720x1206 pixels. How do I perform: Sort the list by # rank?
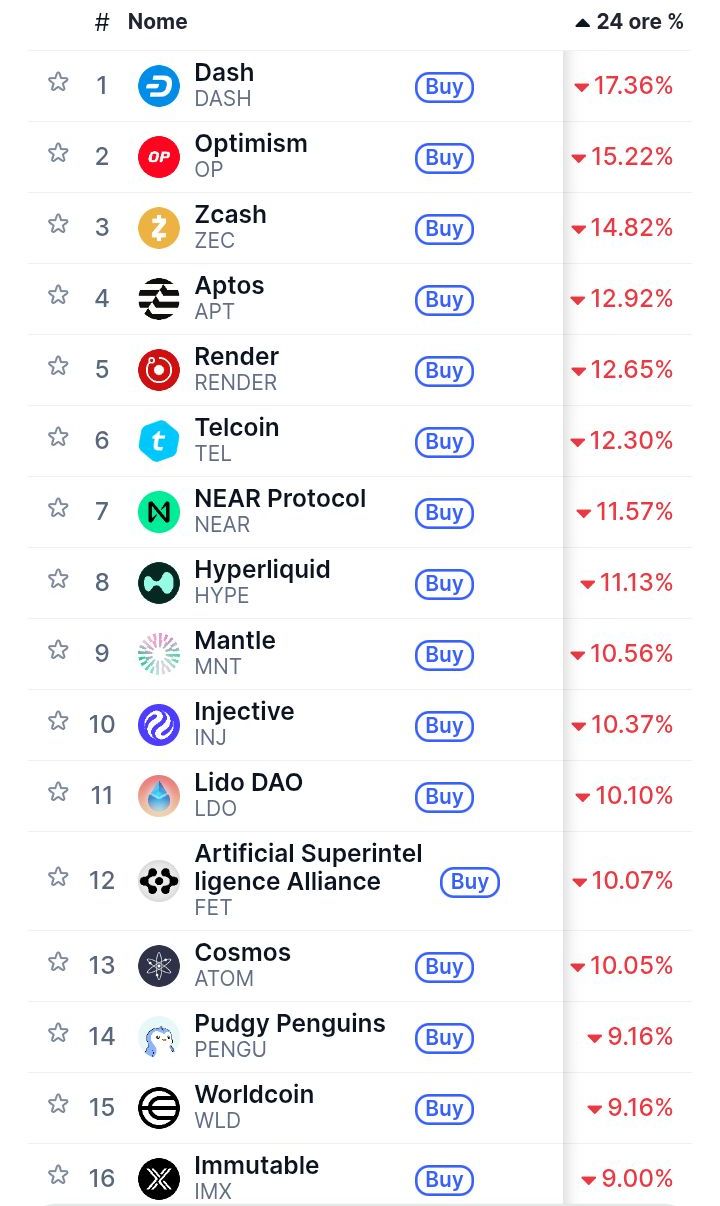click(x=101, y=22)
